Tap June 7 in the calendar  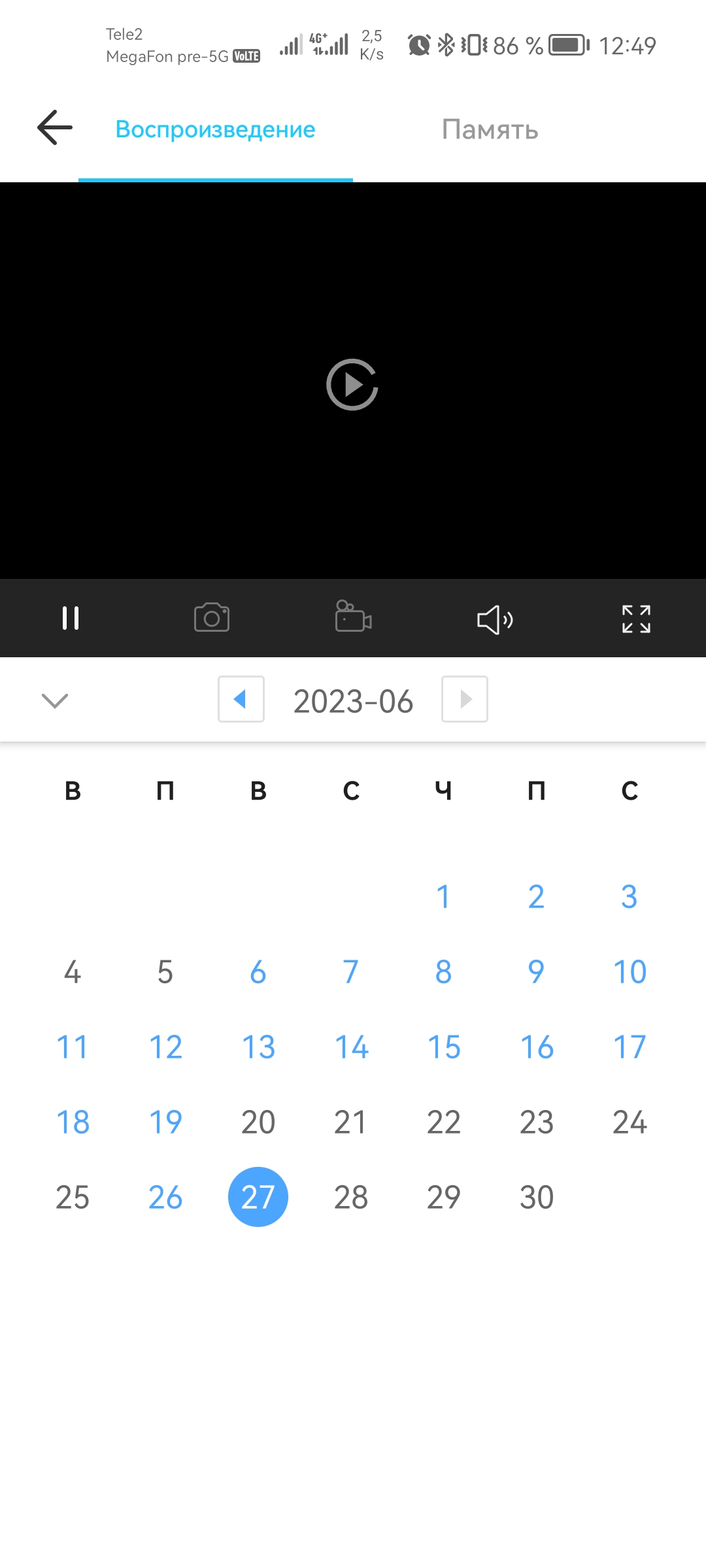click(351, 972)
